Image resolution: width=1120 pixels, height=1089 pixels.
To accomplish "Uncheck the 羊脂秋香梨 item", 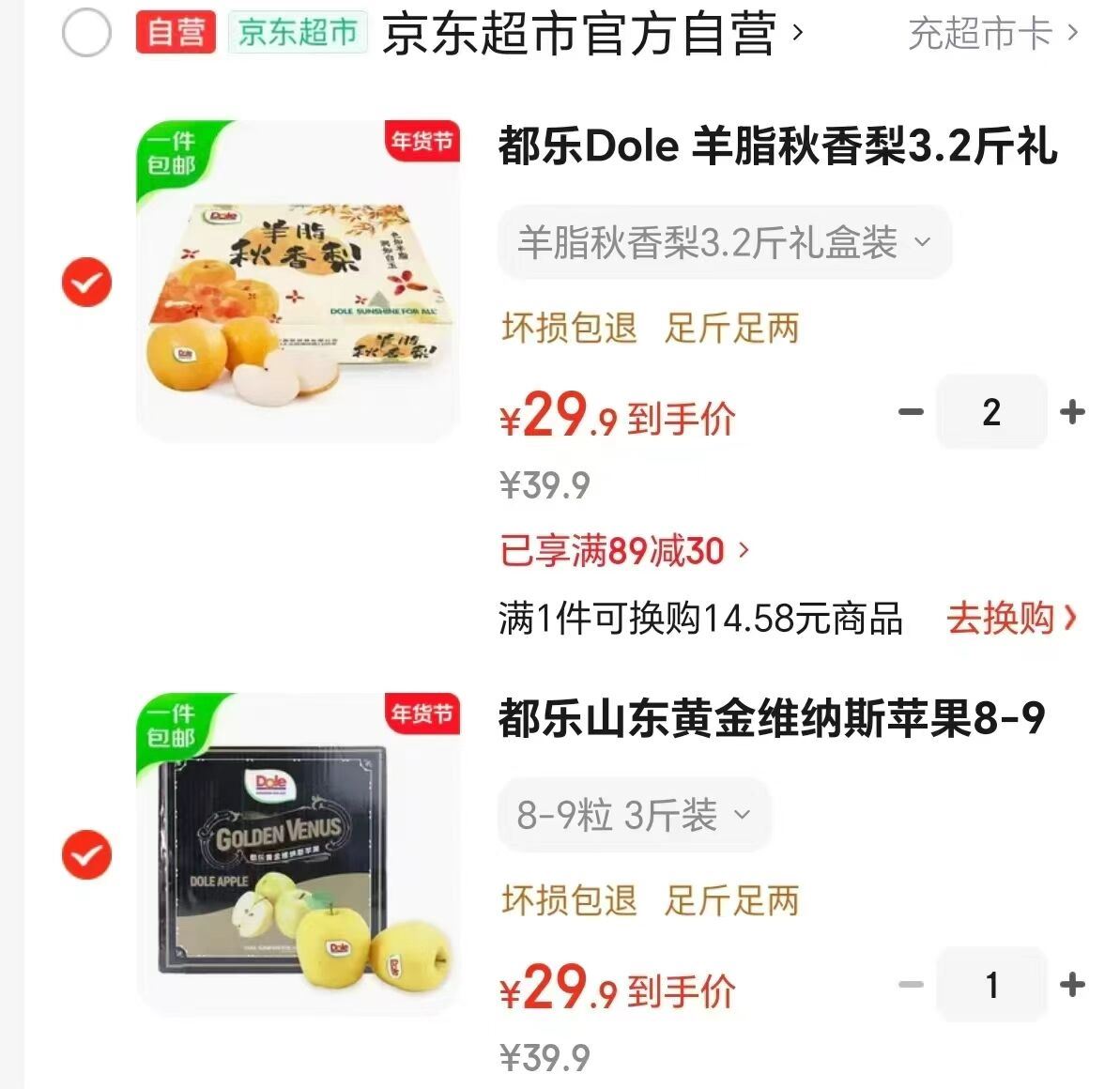I will (x=86, y=282).
